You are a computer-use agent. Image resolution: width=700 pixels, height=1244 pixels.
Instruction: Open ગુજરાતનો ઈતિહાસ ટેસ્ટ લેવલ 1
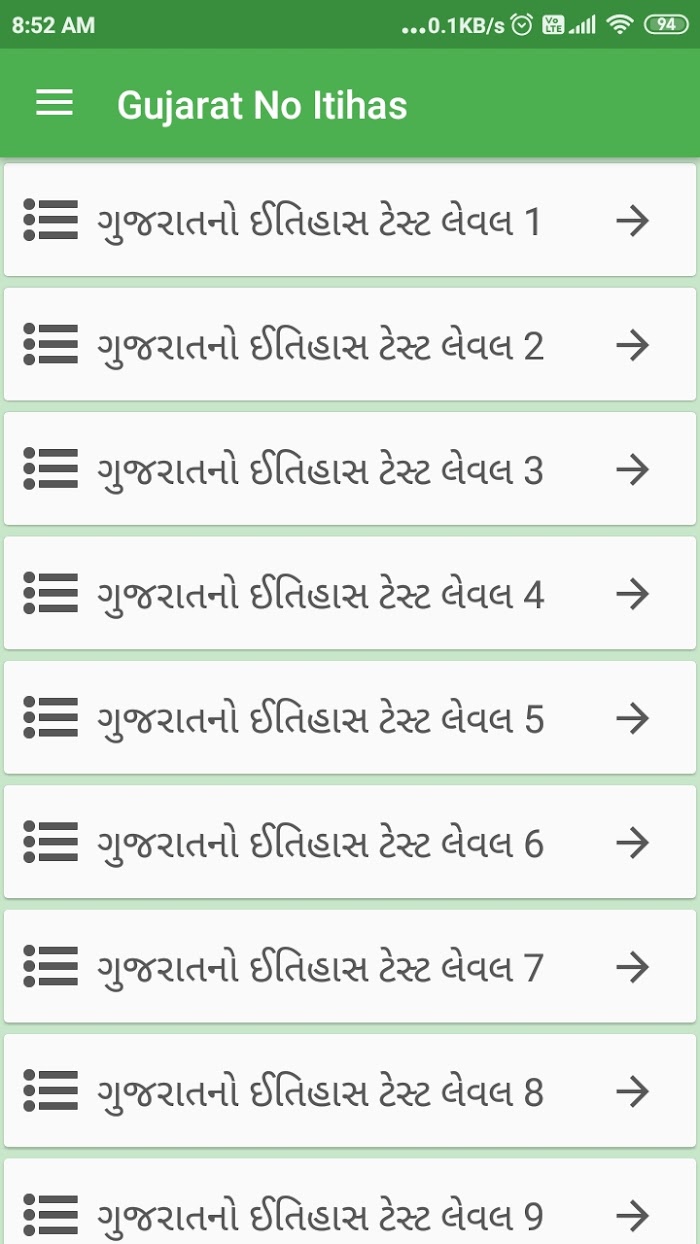[350, 220]
